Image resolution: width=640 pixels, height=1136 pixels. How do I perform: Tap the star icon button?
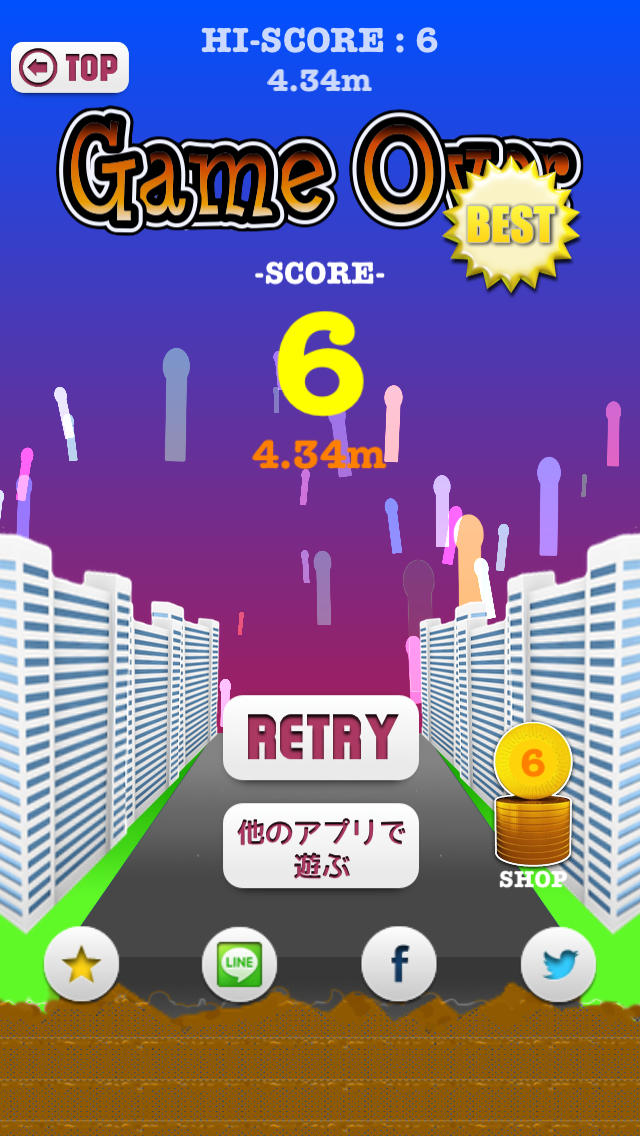[x=81, y=964]
